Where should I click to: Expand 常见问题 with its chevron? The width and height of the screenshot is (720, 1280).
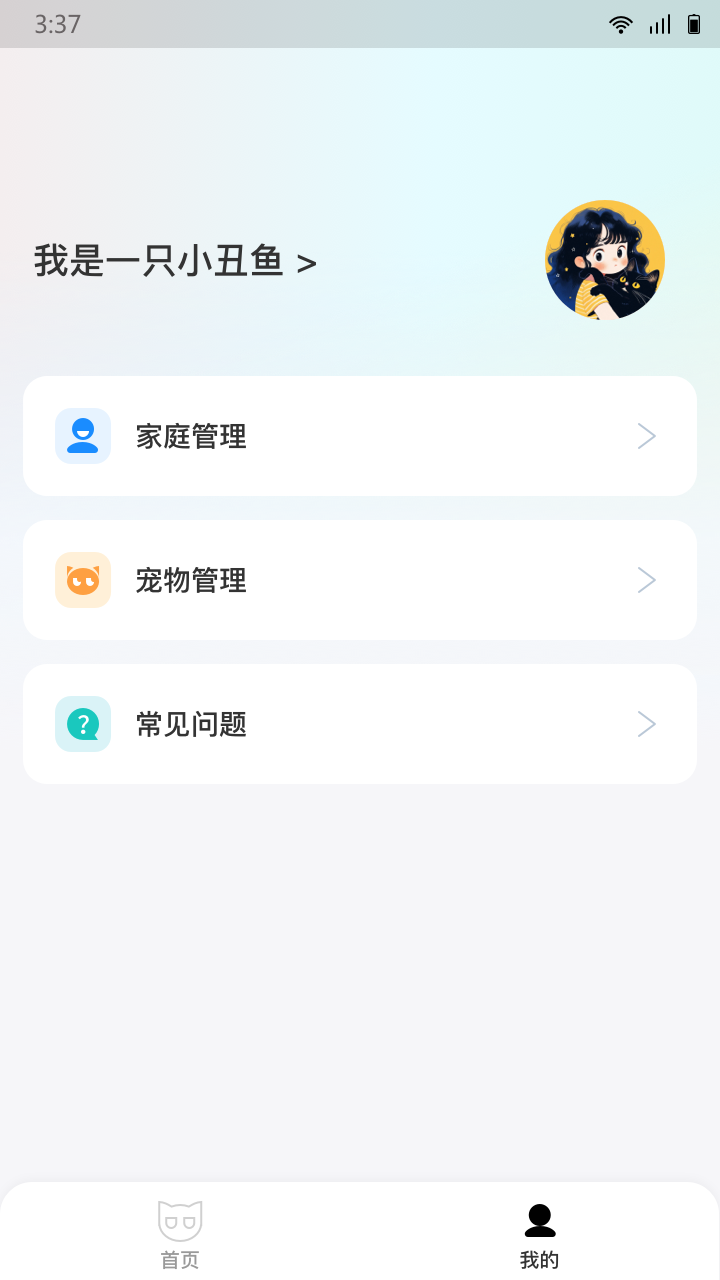tap(646, 723)
